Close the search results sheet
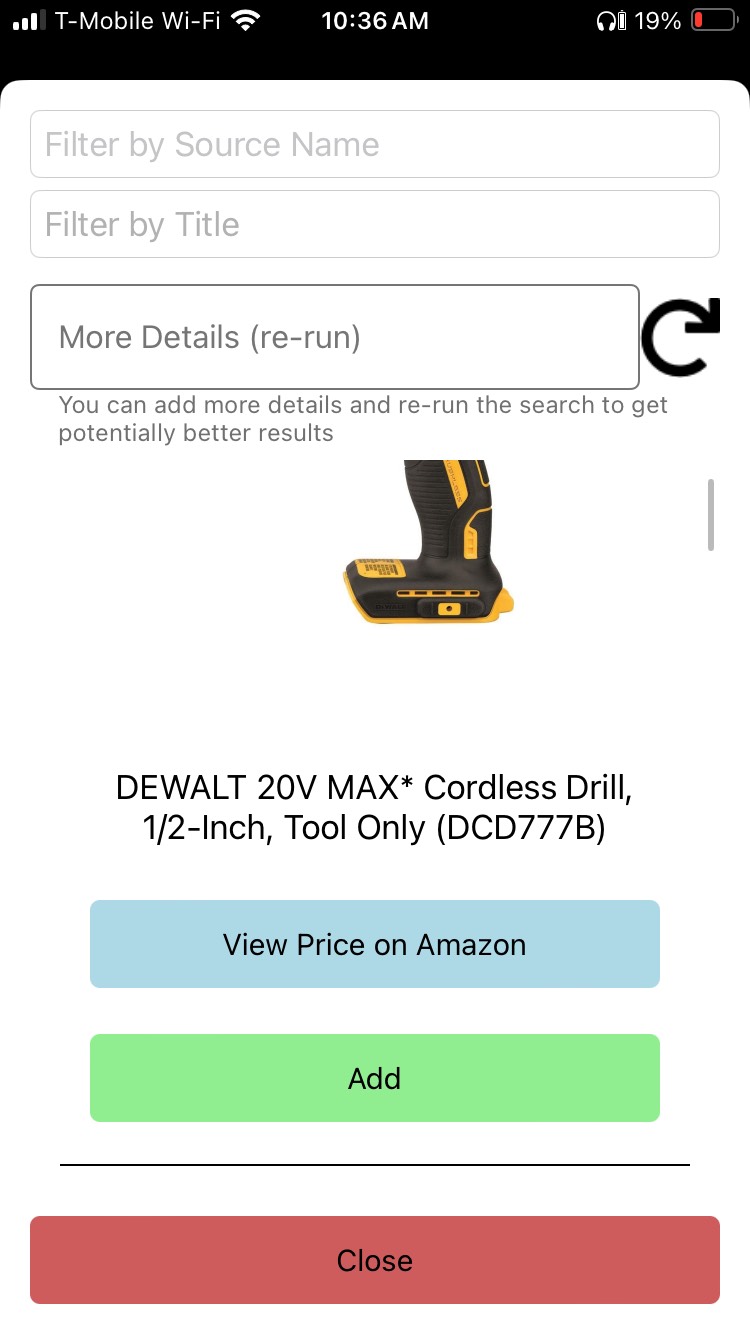 click(374, 1260)
